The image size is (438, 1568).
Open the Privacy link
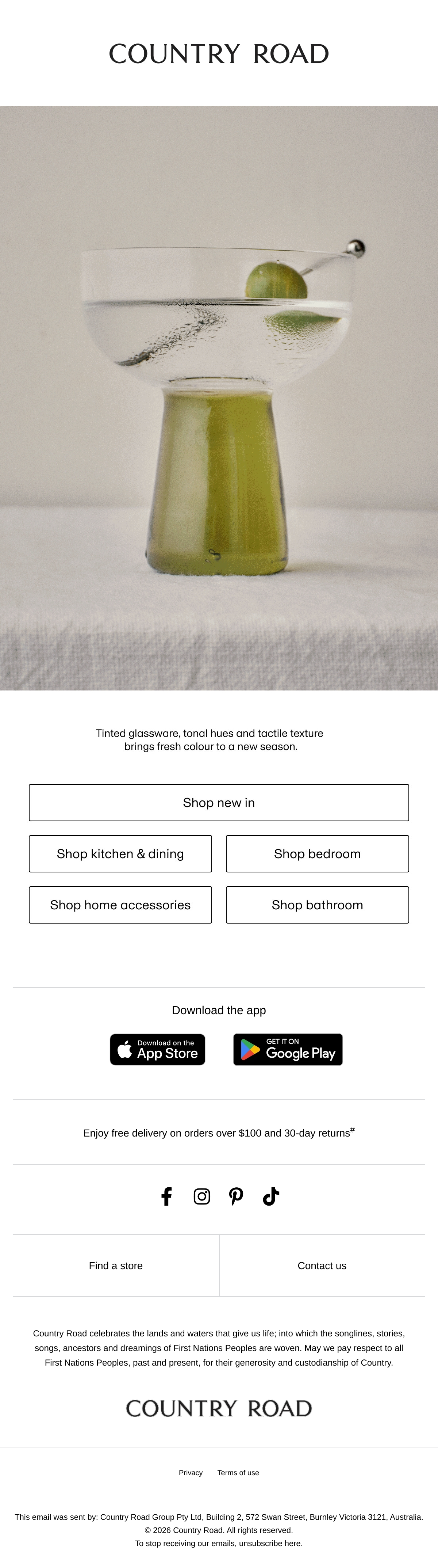click(x=191, y=1472)
